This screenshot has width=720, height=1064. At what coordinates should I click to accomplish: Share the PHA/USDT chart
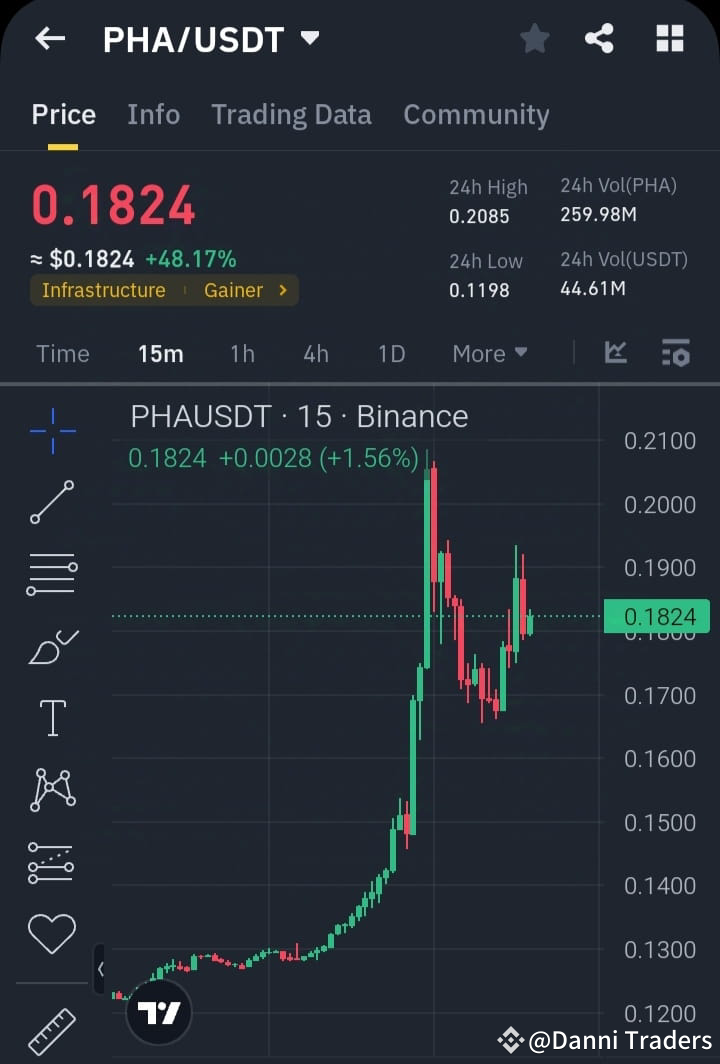click(x=600, y=39)
